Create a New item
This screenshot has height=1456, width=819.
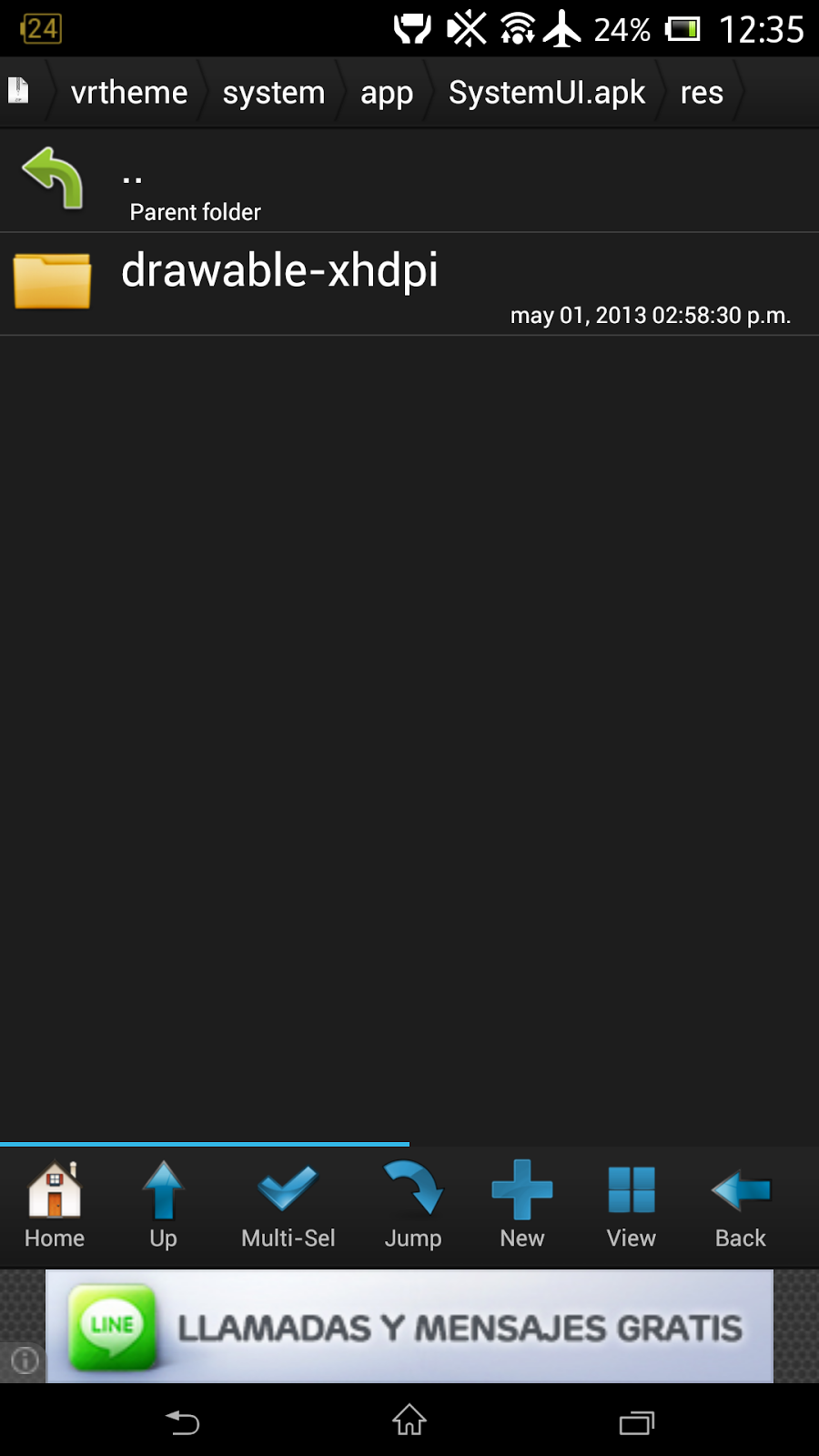pos(522,1206)
